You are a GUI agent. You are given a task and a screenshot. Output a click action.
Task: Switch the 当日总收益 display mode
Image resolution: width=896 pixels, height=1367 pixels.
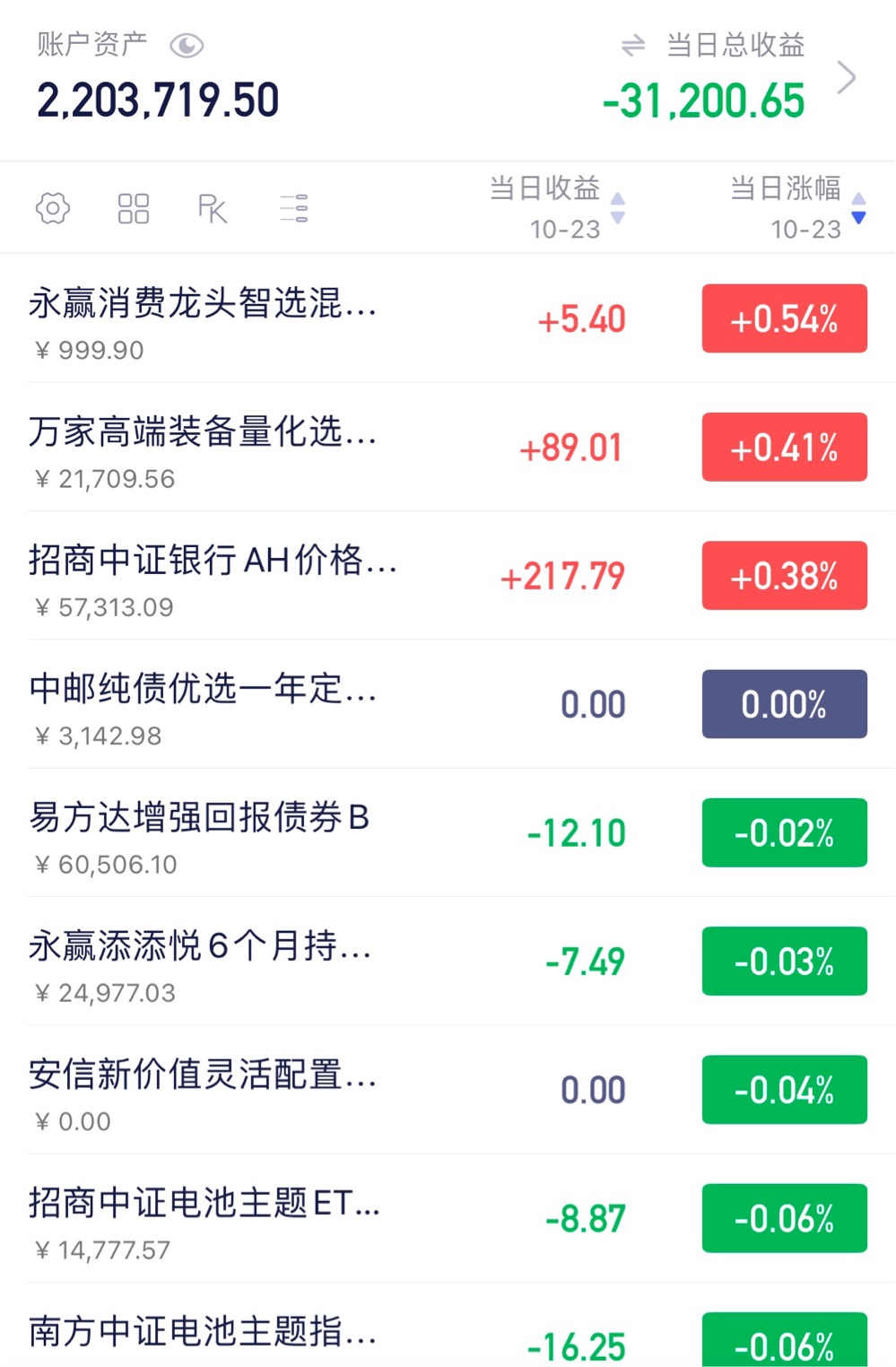(x=633, y=45)
